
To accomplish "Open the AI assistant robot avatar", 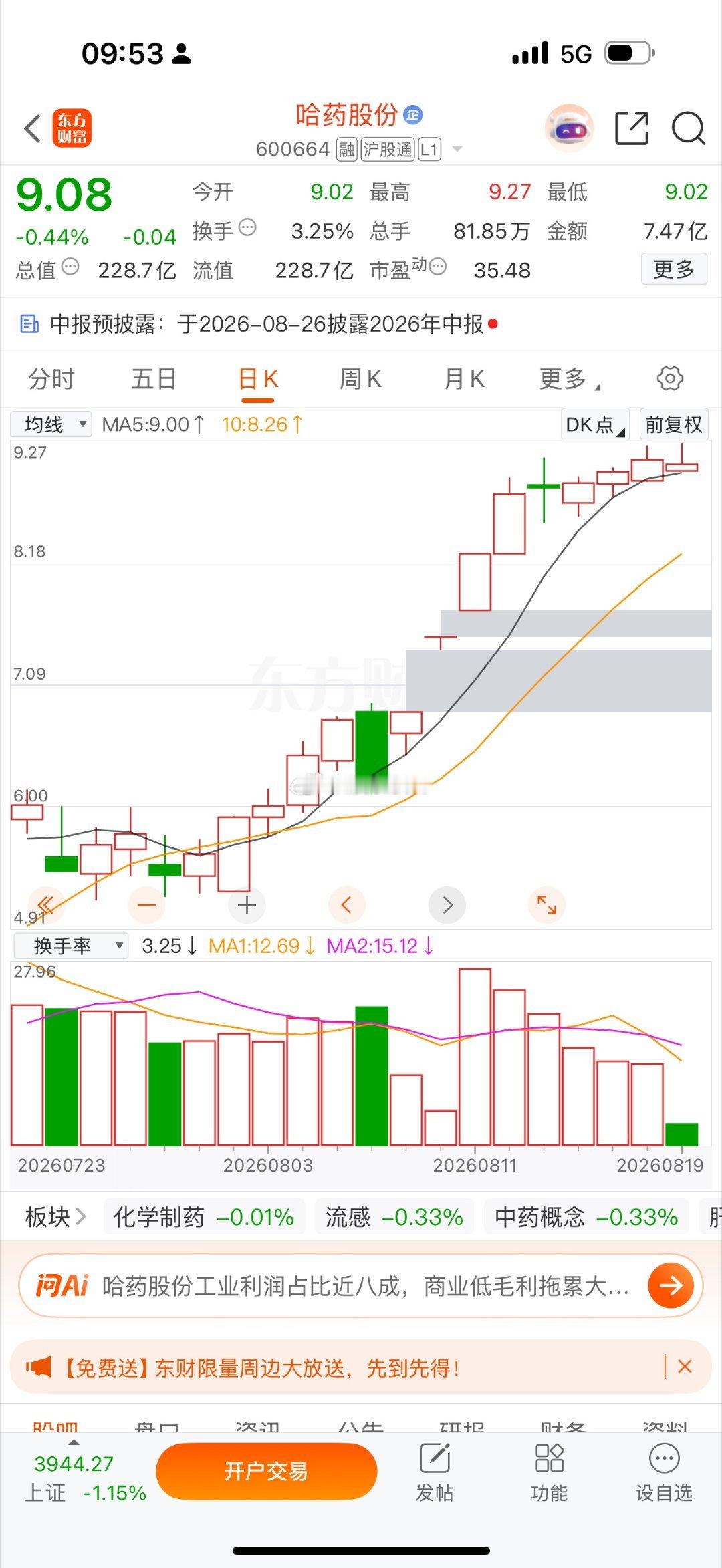I will point(569,128).
